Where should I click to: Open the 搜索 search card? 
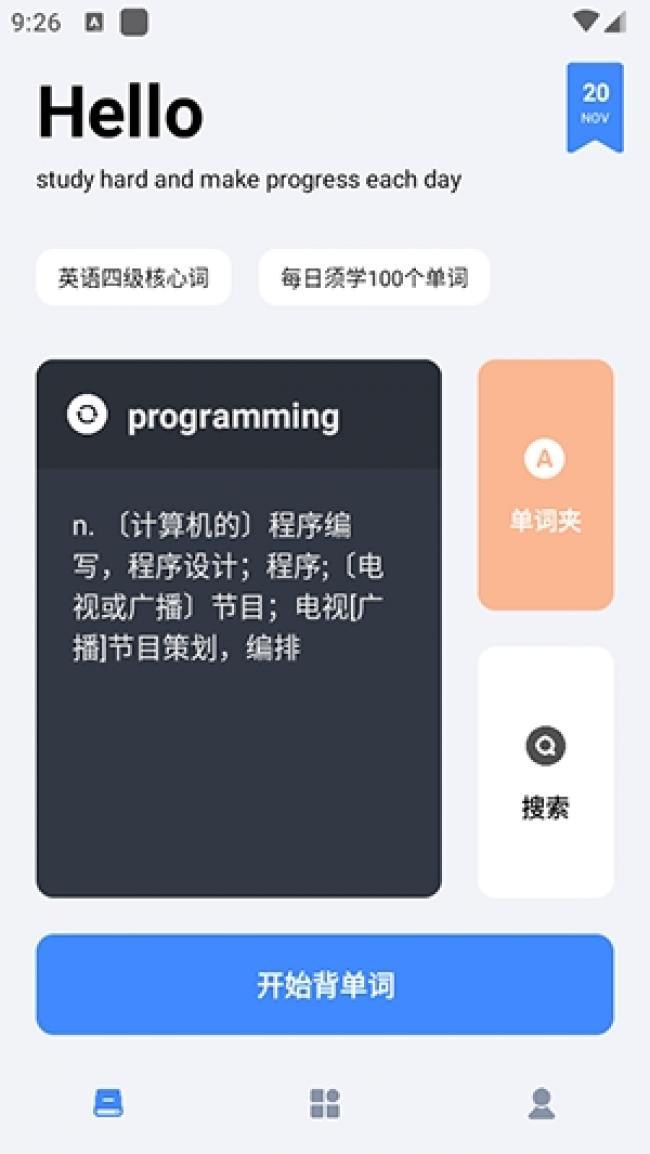pyautogui.click(x=545, y=772)
